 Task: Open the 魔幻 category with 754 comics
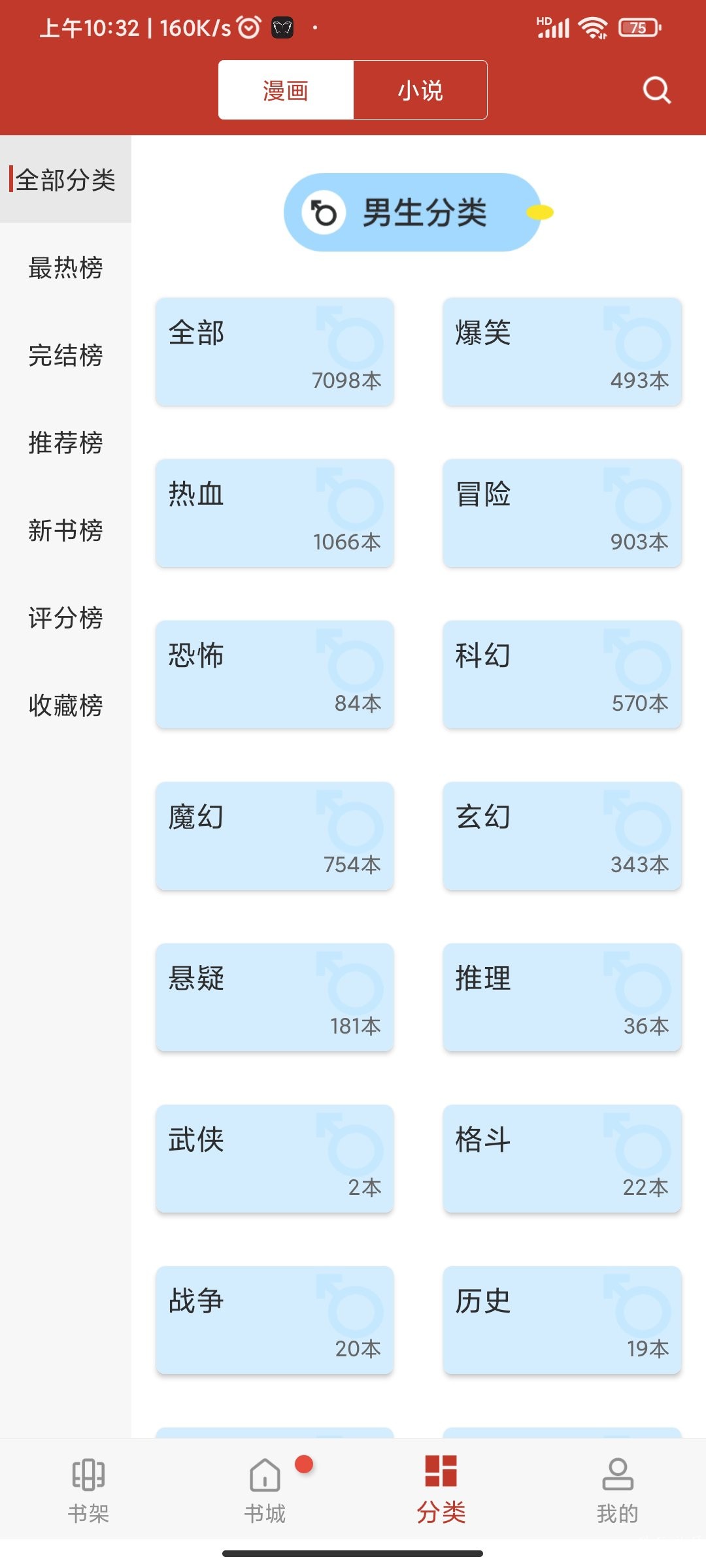274,836
